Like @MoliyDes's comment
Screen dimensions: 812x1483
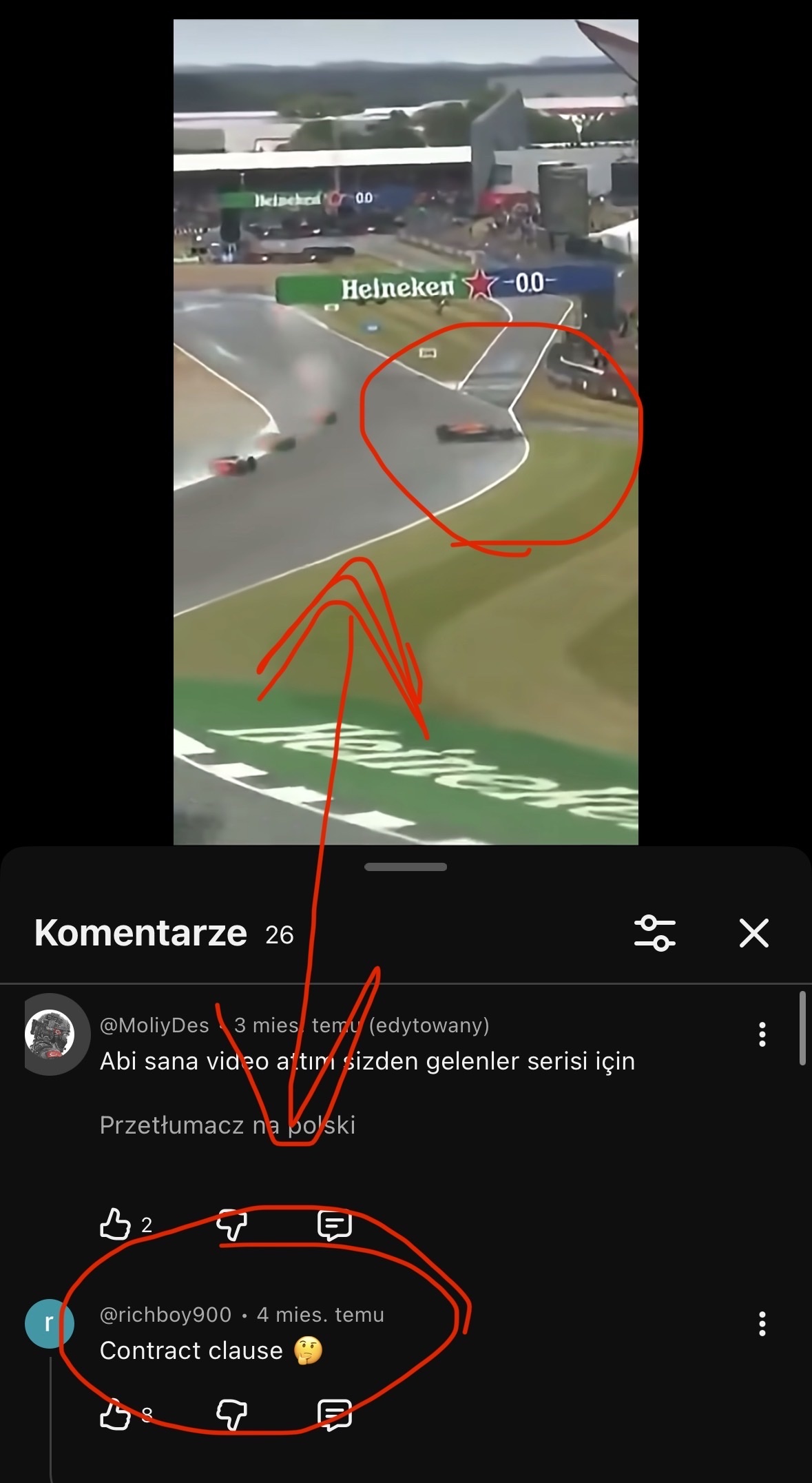point(115,1225)
